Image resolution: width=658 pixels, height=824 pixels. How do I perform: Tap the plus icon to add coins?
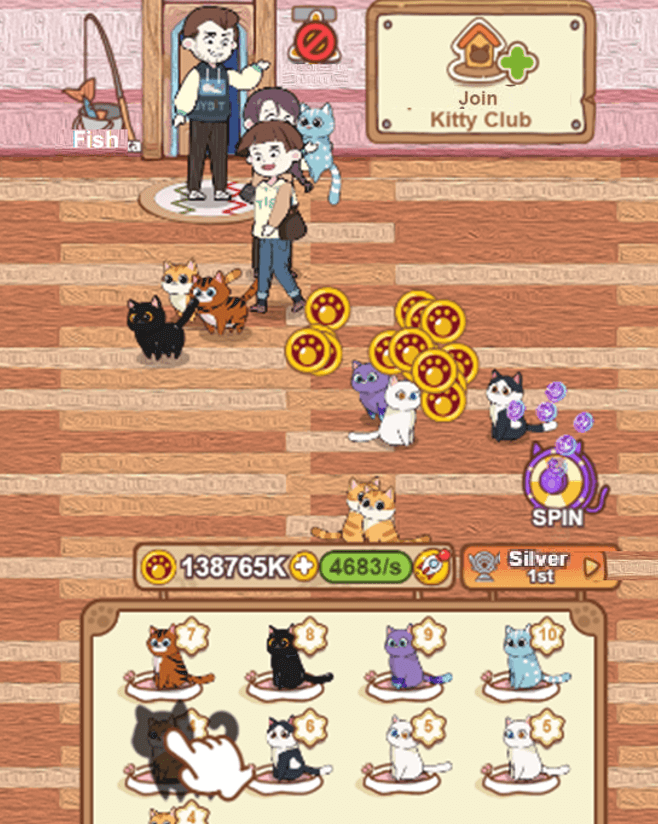[303, 567]
